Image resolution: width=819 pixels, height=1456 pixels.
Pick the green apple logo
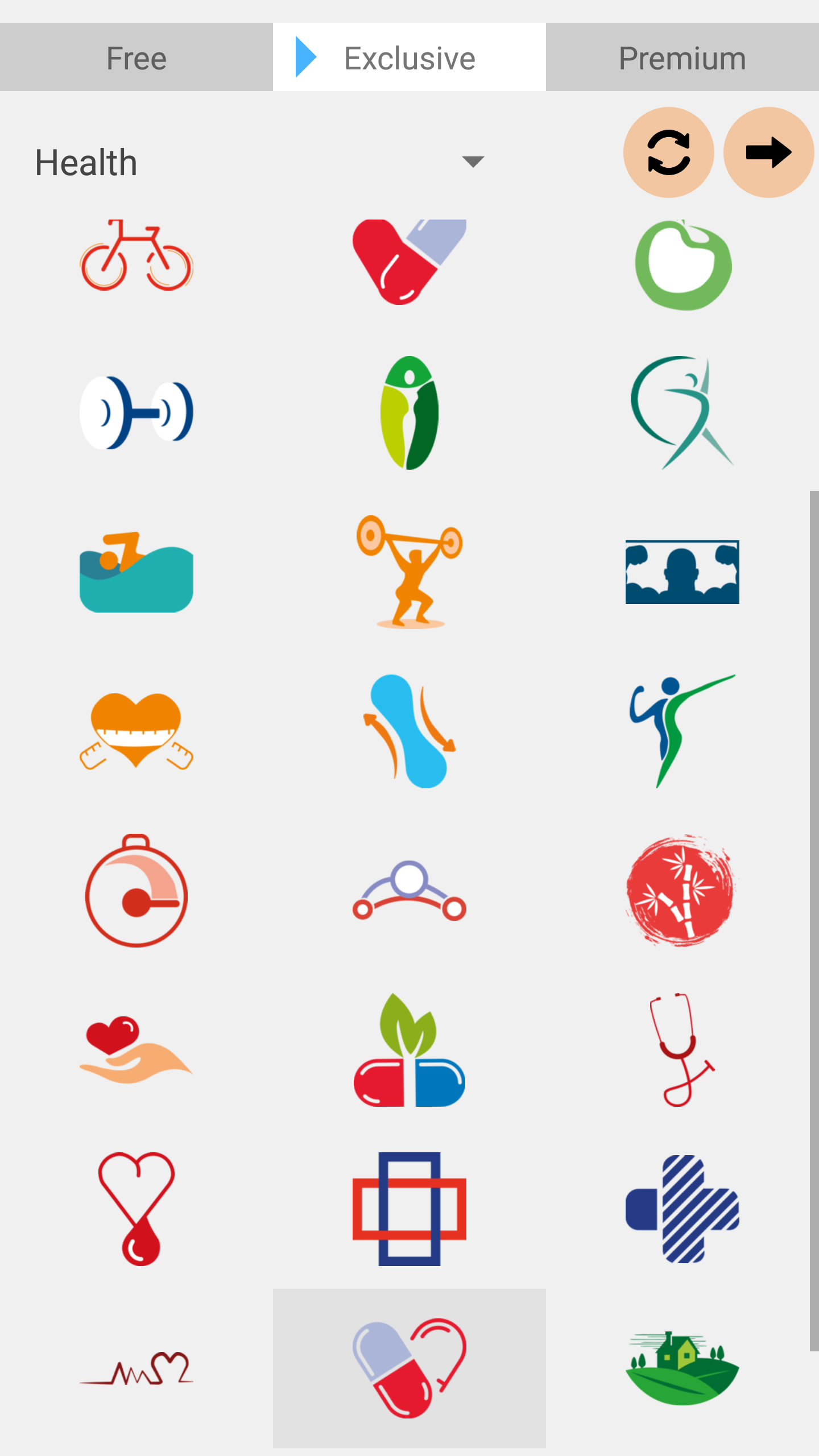tap(682, 262)
